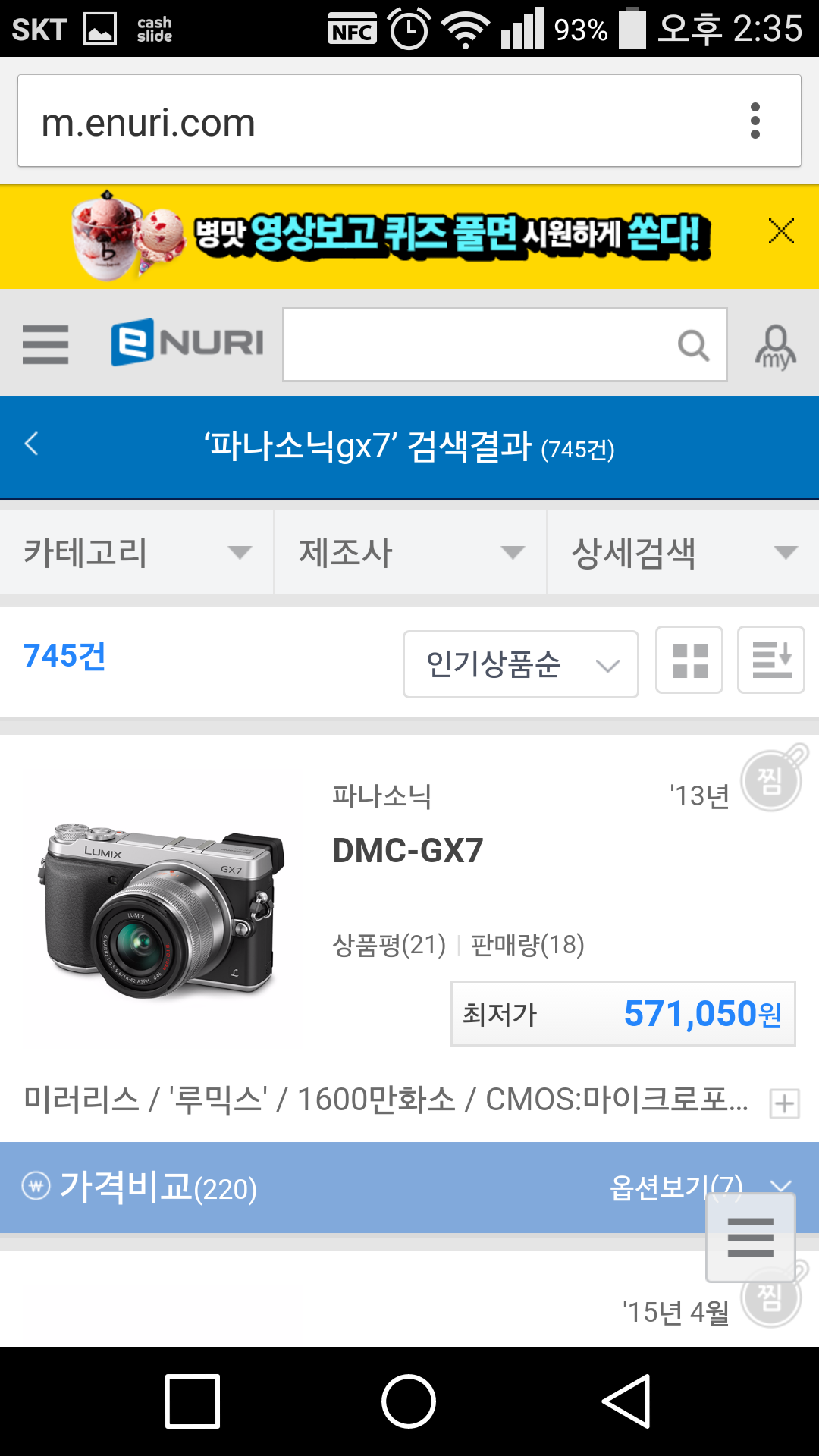This screenshot has width=819, height=1456.
Task: Expand the 카테고리 filter
Action: (x=136, y=552)
